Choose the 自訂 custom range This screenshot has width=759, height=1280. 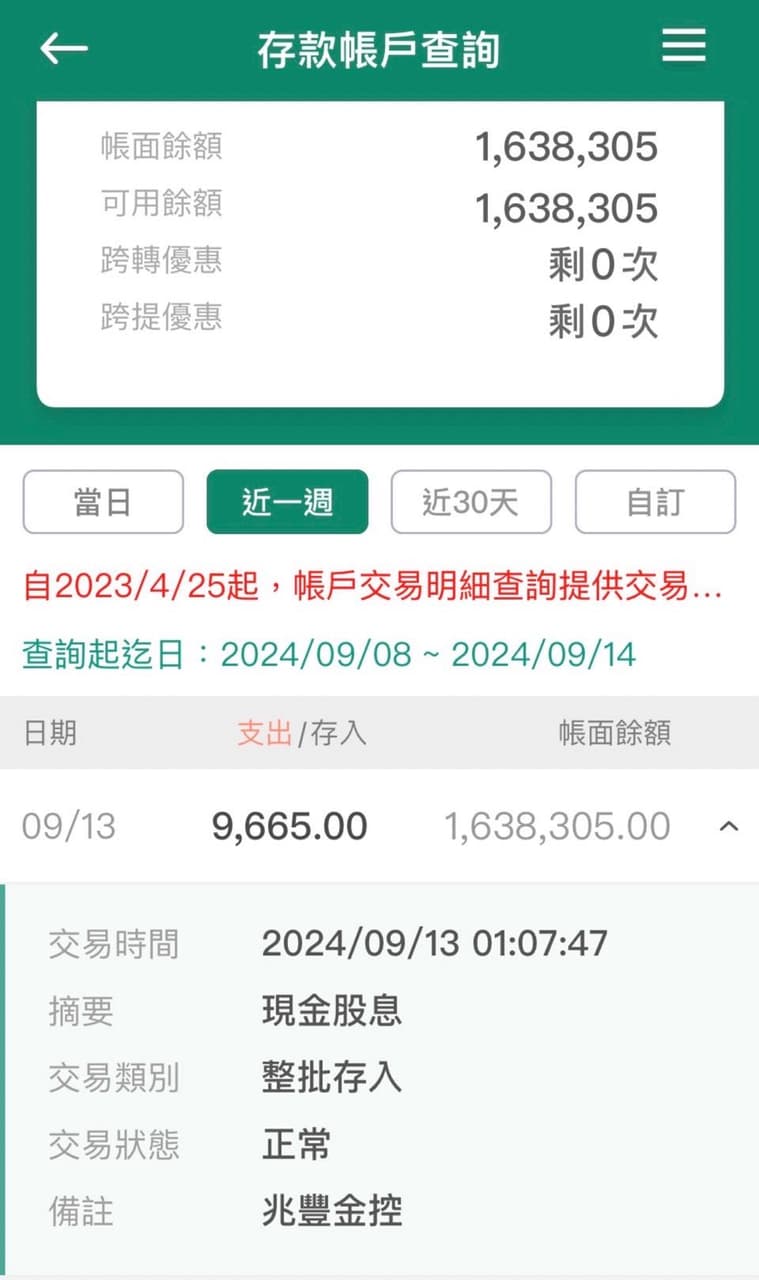coord(655,502)
